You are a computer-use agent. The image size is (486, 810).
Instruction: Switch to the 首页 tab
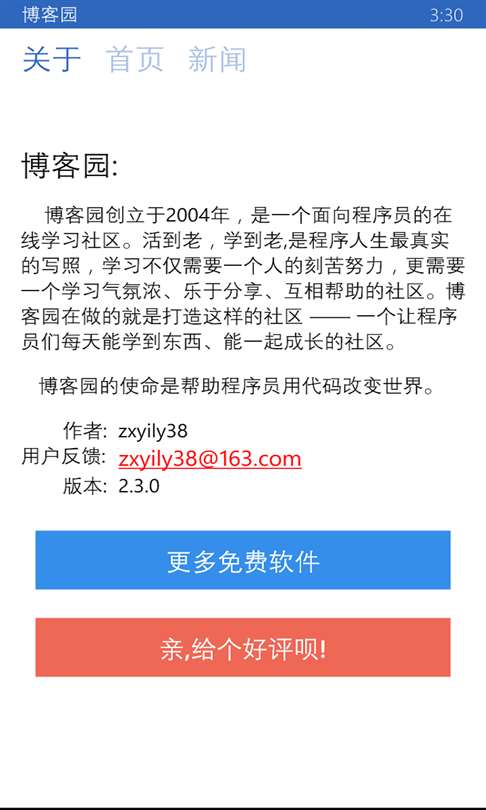[135, 59]
